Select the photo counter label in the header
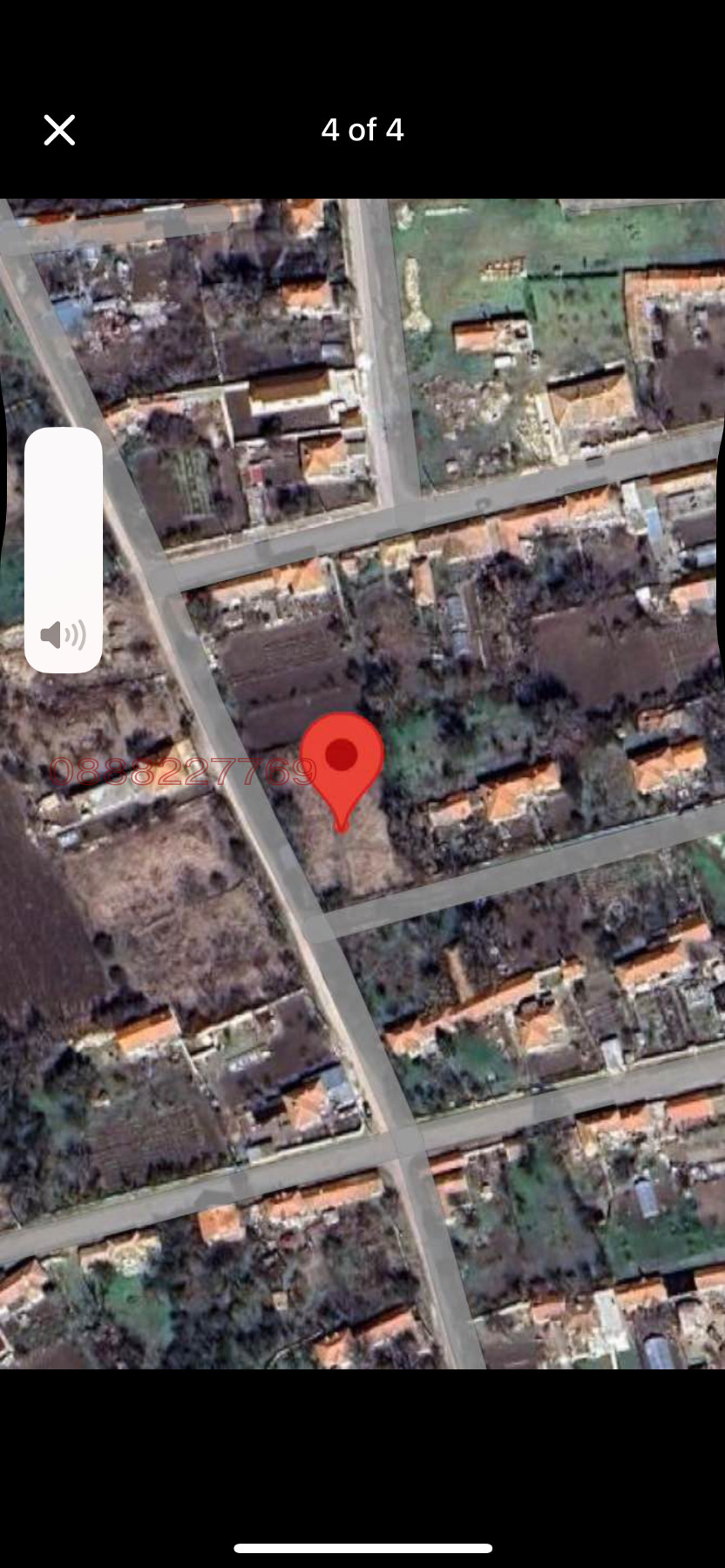 362,129
